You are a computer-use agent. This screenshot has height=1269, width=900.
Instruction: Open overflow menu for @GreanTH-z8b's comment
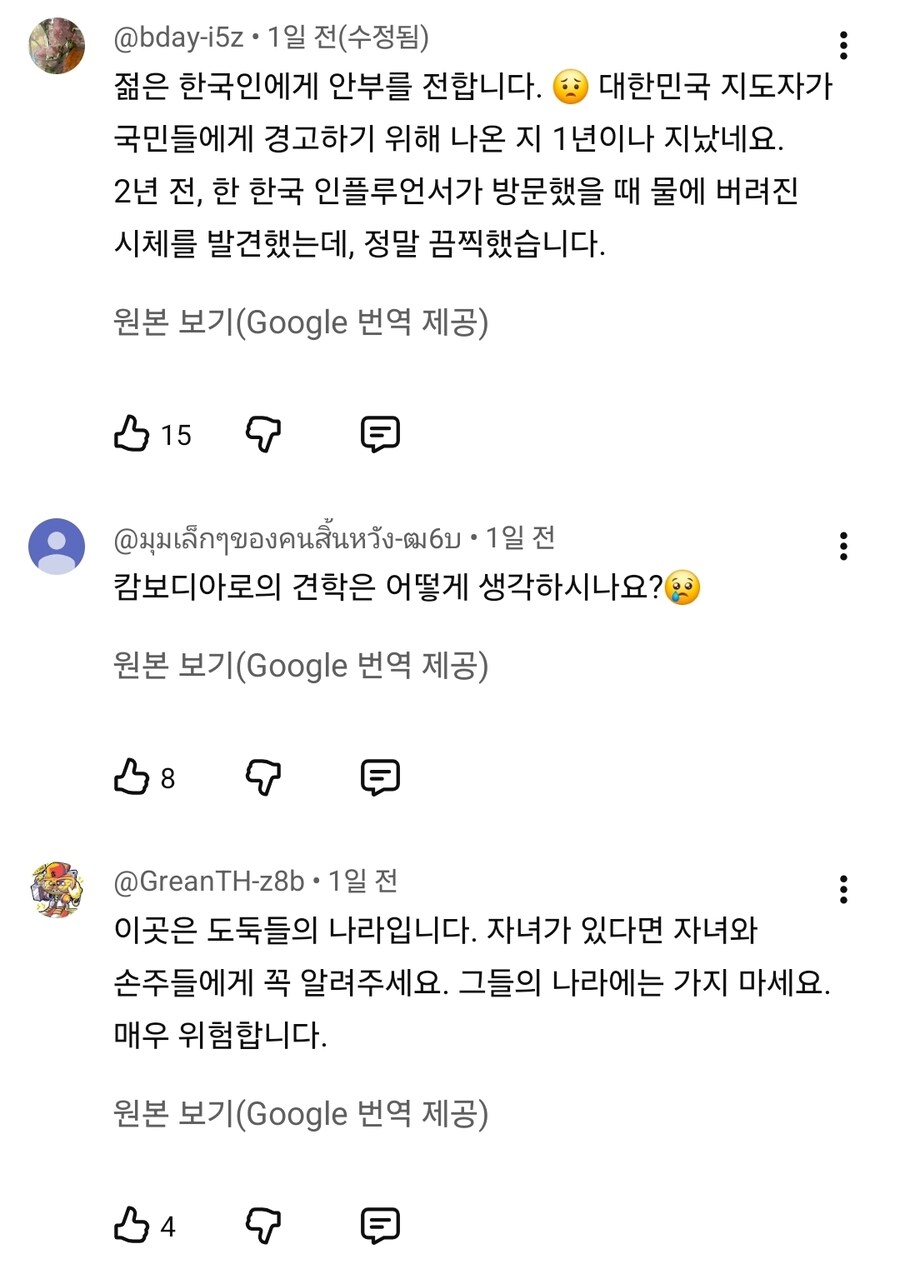tap(844, 889)
